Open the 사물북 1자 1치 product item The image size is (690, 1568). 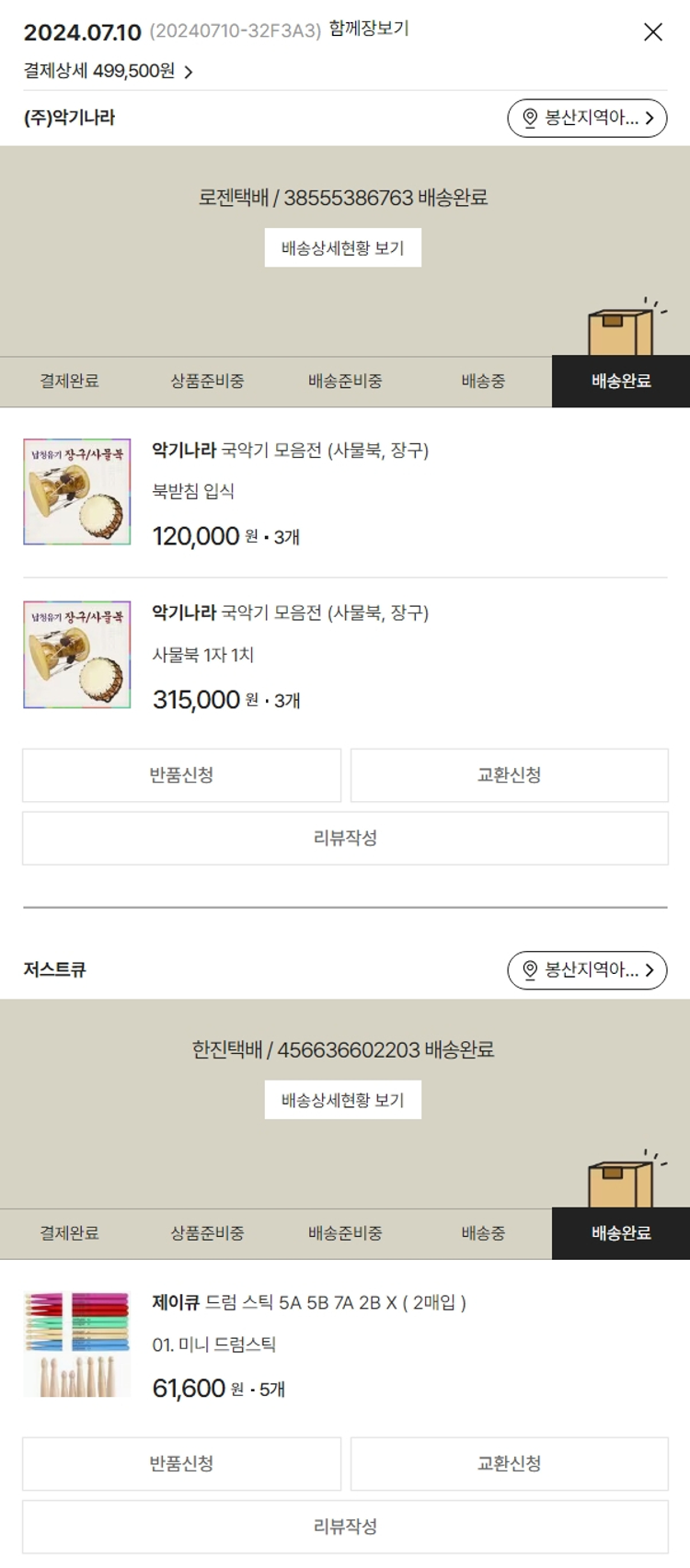[290, 656]
